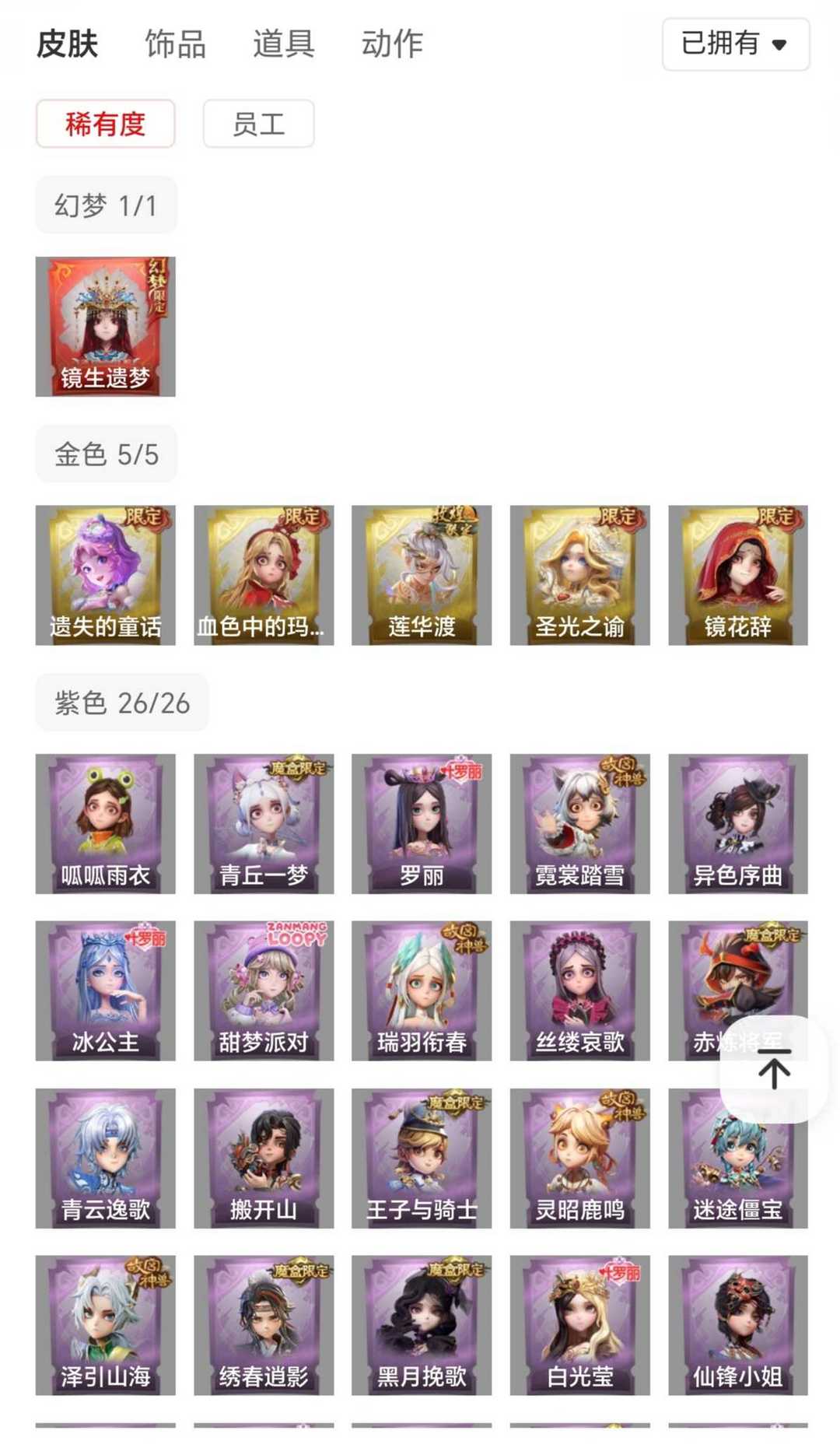Enable the 员工 filter

258,123
